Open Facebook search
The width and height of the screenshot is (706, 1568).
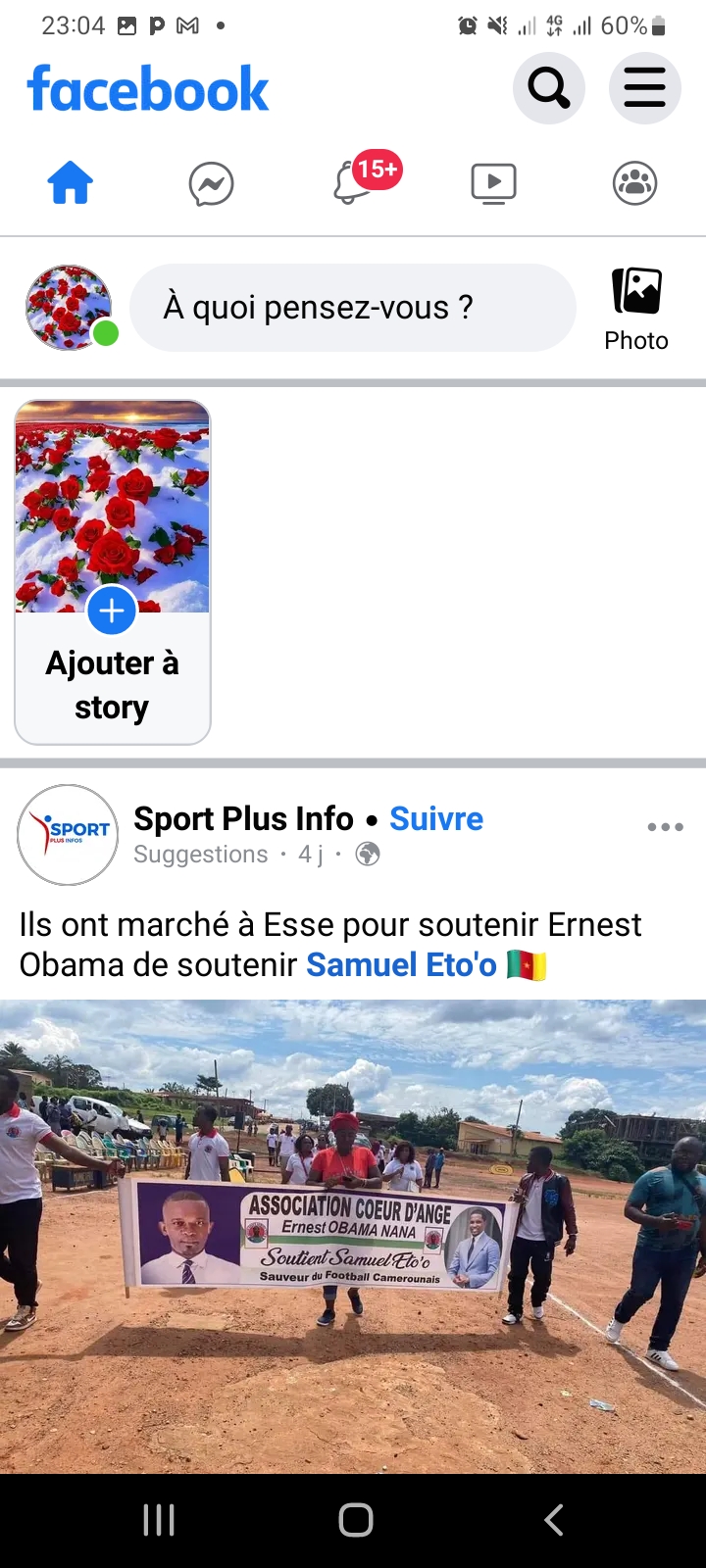point(549,89)
